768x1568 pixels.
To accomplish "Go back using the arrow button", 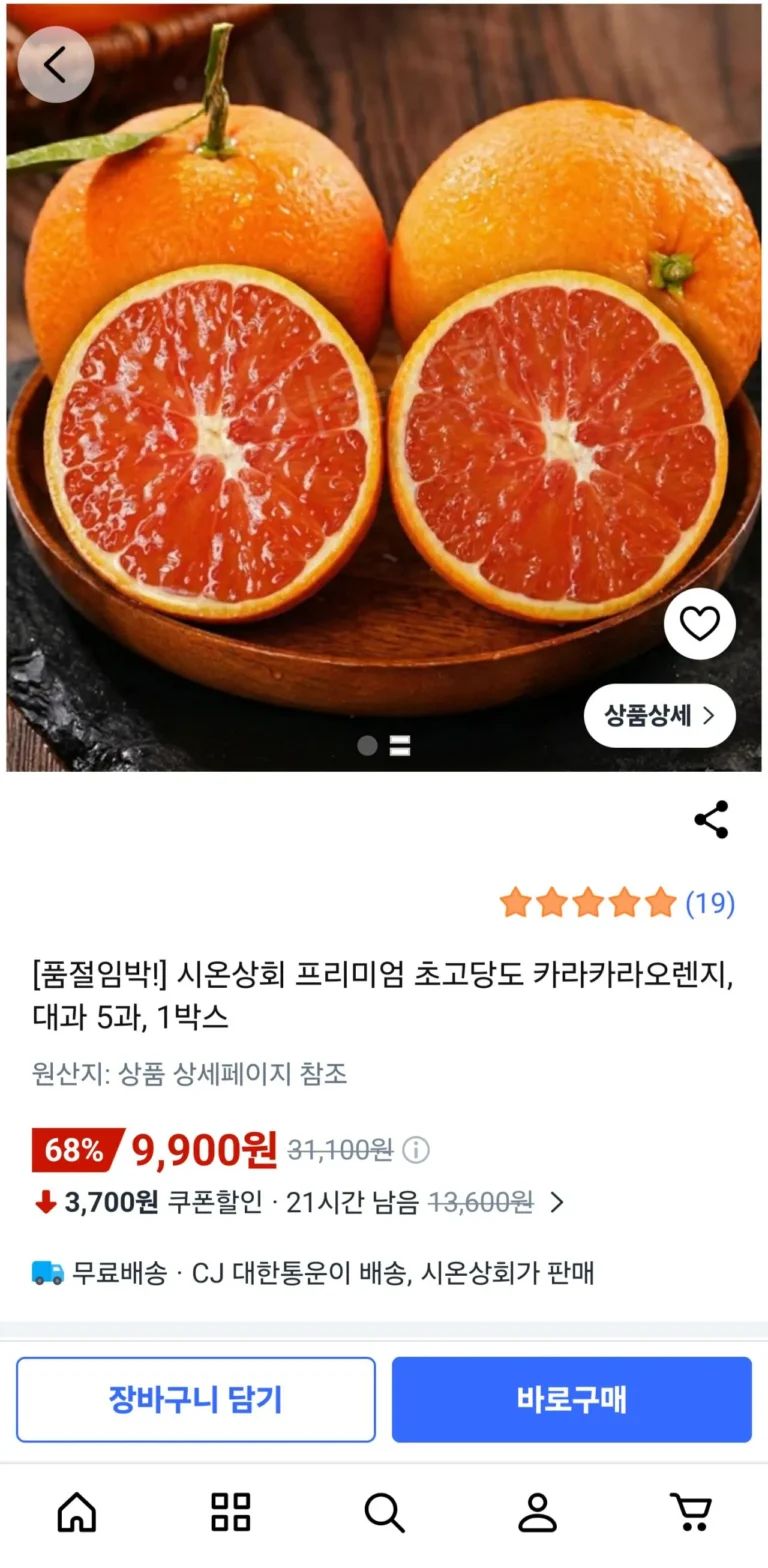I will (56, 65).
